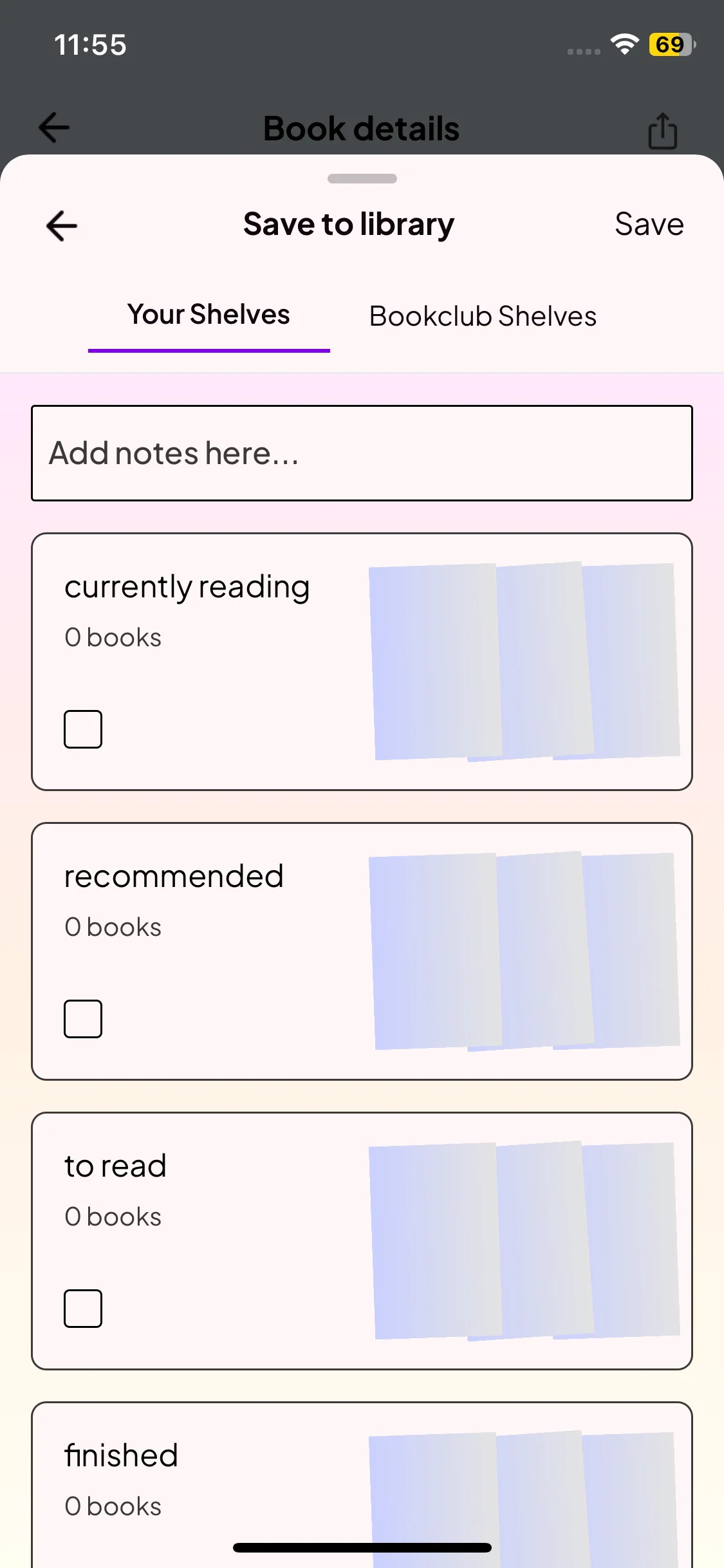The height and width of the screenshot is (1568, 724).
Task: Tap Save to confirm shelf selection
Action: pyautogui.click(x=649, y=225)
